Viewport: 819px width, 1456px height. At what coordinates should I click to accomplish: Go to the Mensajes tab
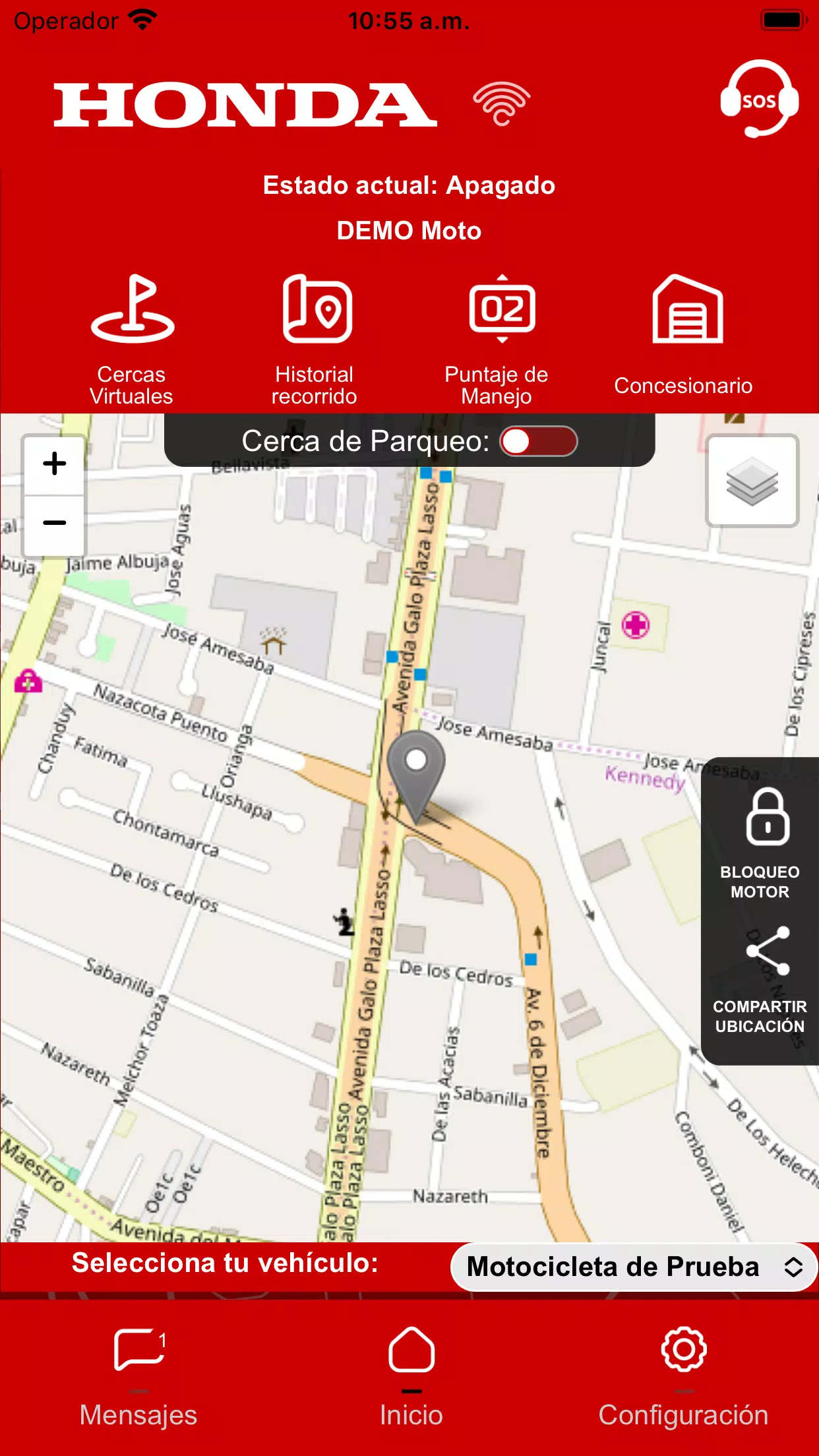(138, 1378)
